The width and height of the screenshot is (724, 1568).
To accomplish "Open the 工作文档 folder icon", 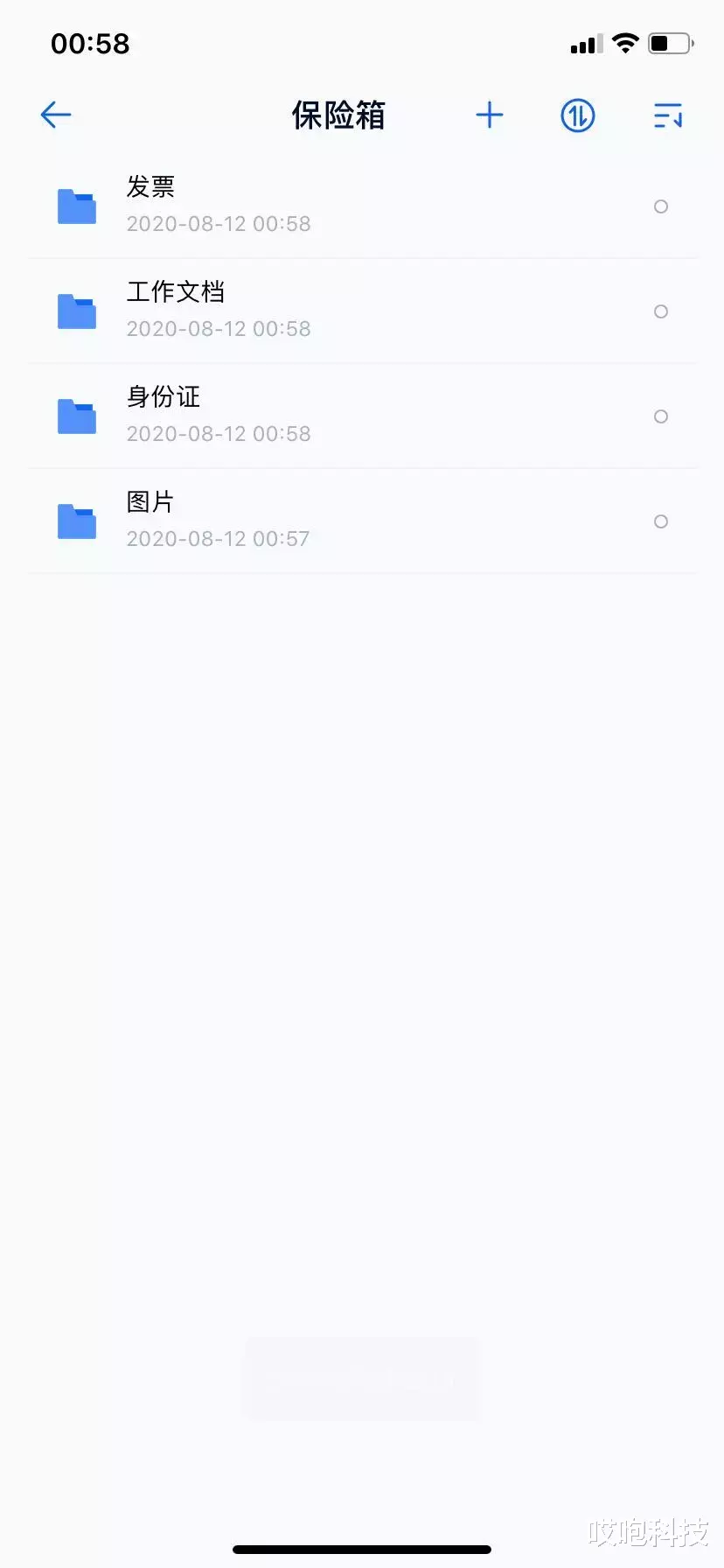I will [x=76, y=311].
